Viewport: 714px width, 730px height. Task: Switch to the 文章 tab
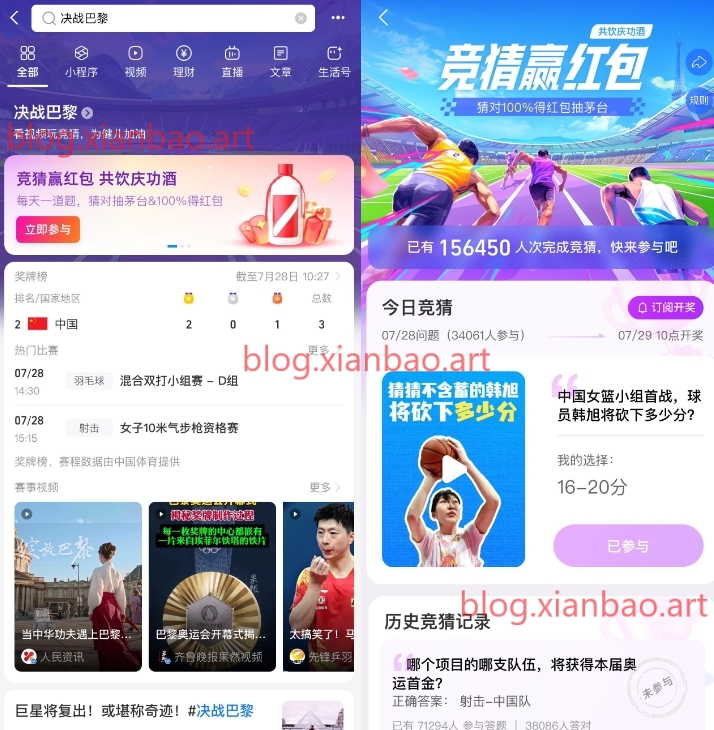281,61
